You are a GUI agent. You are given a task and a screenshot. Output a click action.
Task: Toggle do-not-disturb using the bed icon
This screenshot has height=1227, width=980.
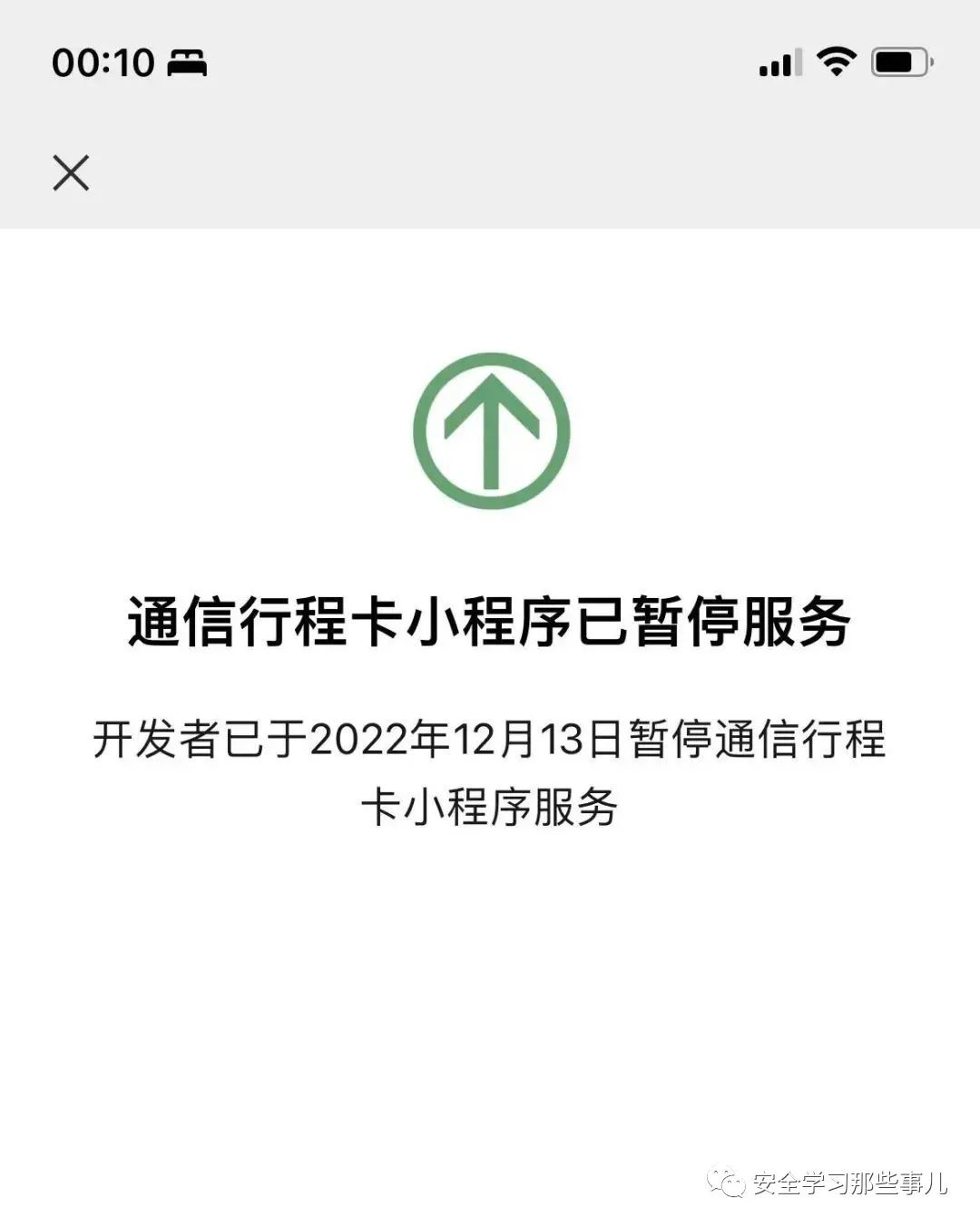189,64
